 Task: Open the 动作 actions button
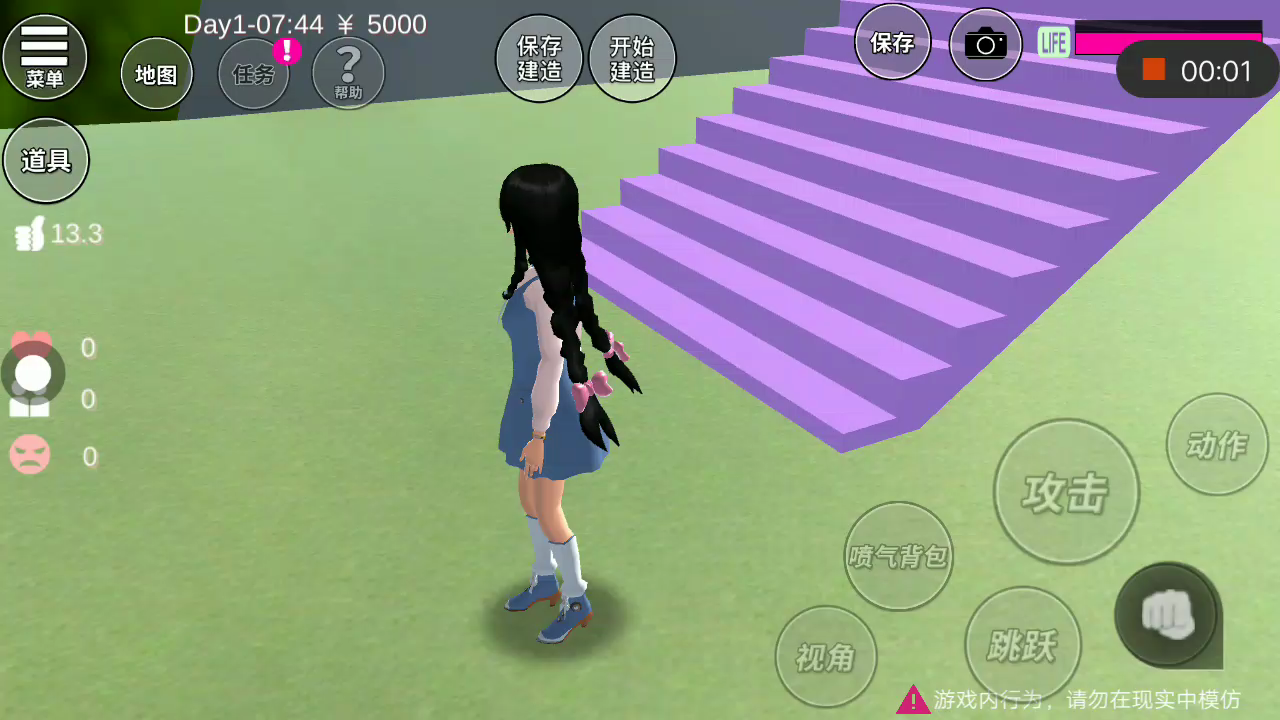click(x=1217, y=444)
